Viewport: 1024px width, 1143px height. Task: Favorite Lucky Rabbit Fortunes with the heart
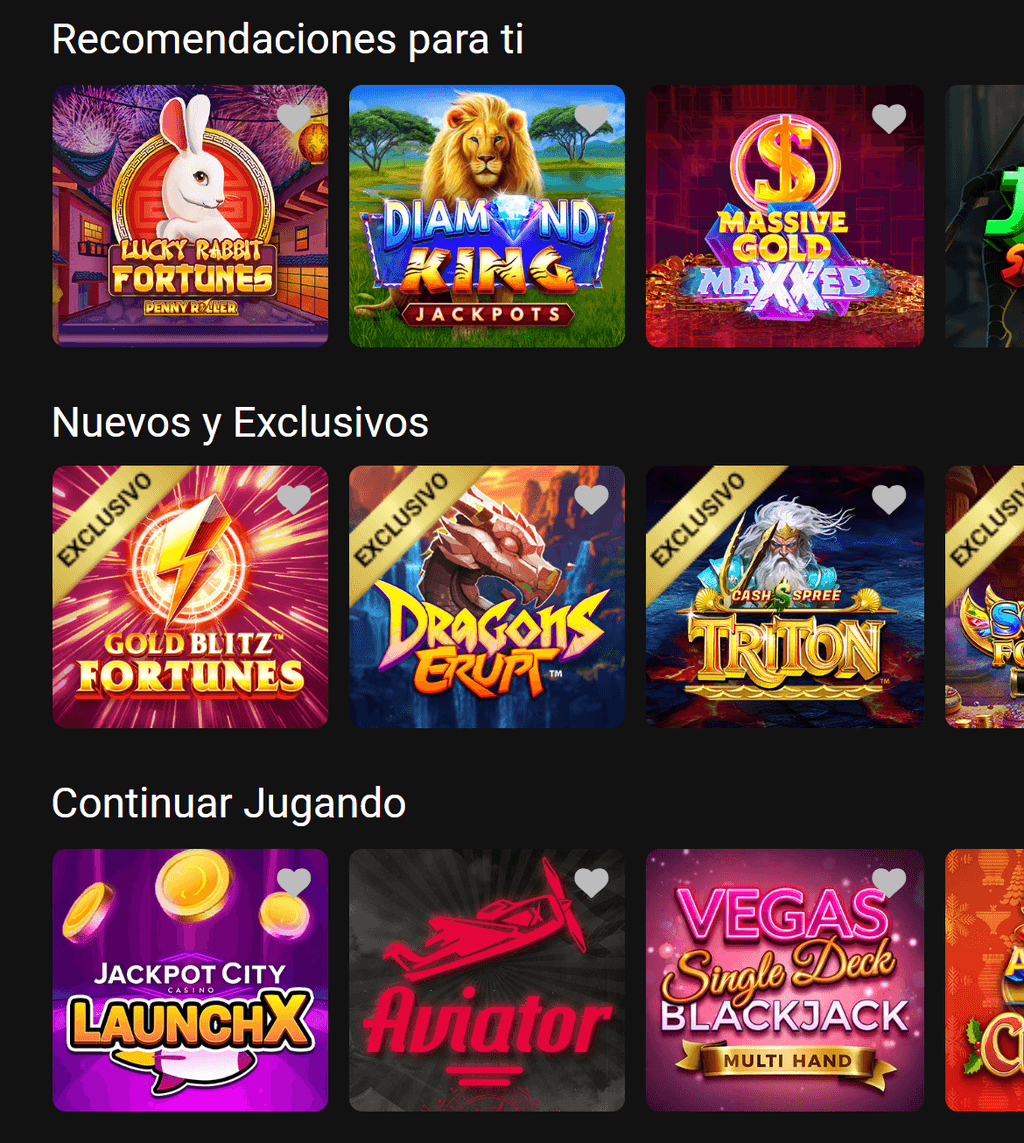tap(294, 119)
